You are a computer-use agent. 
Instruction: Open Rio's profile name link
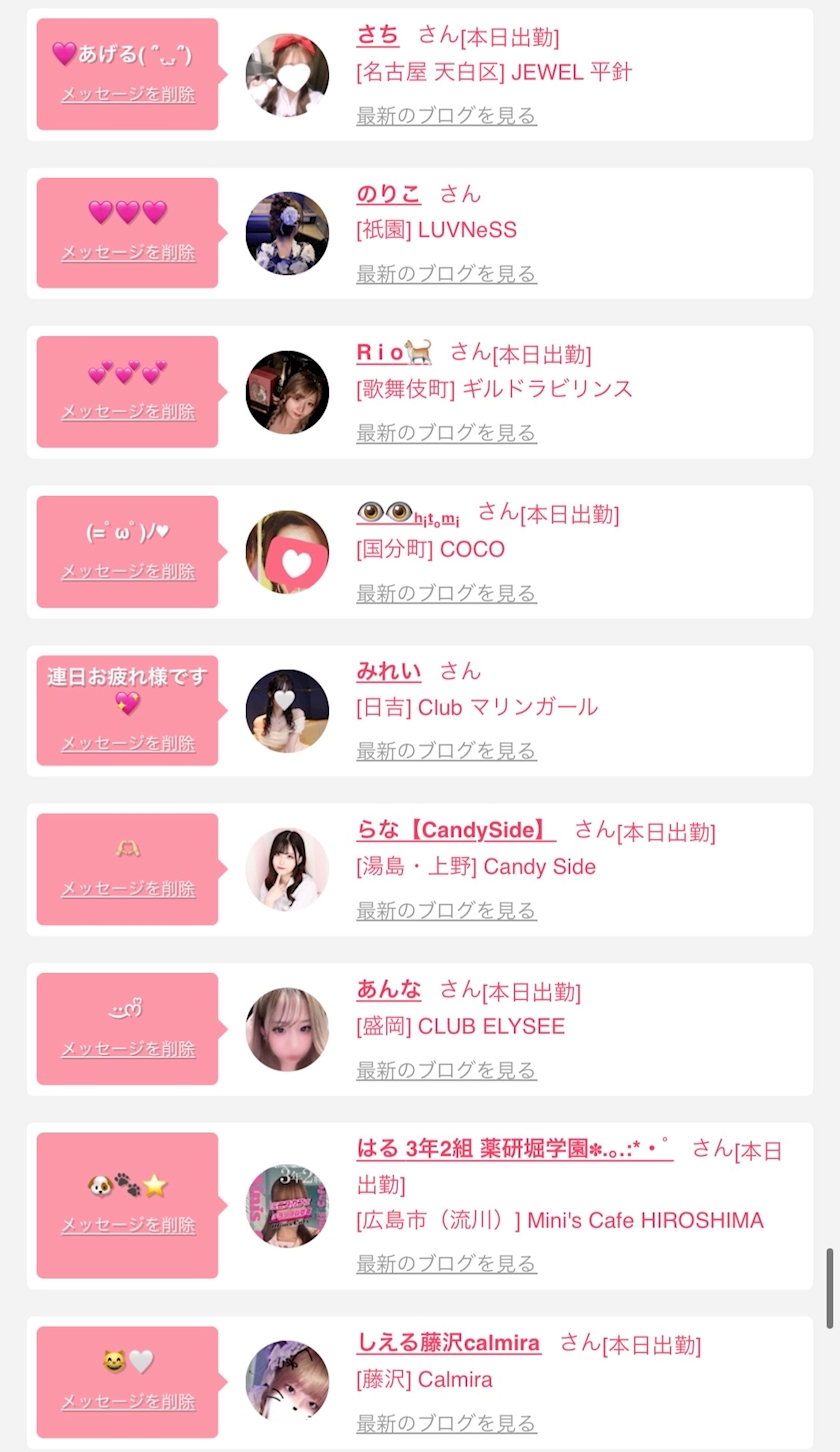(x=394, y=352)
